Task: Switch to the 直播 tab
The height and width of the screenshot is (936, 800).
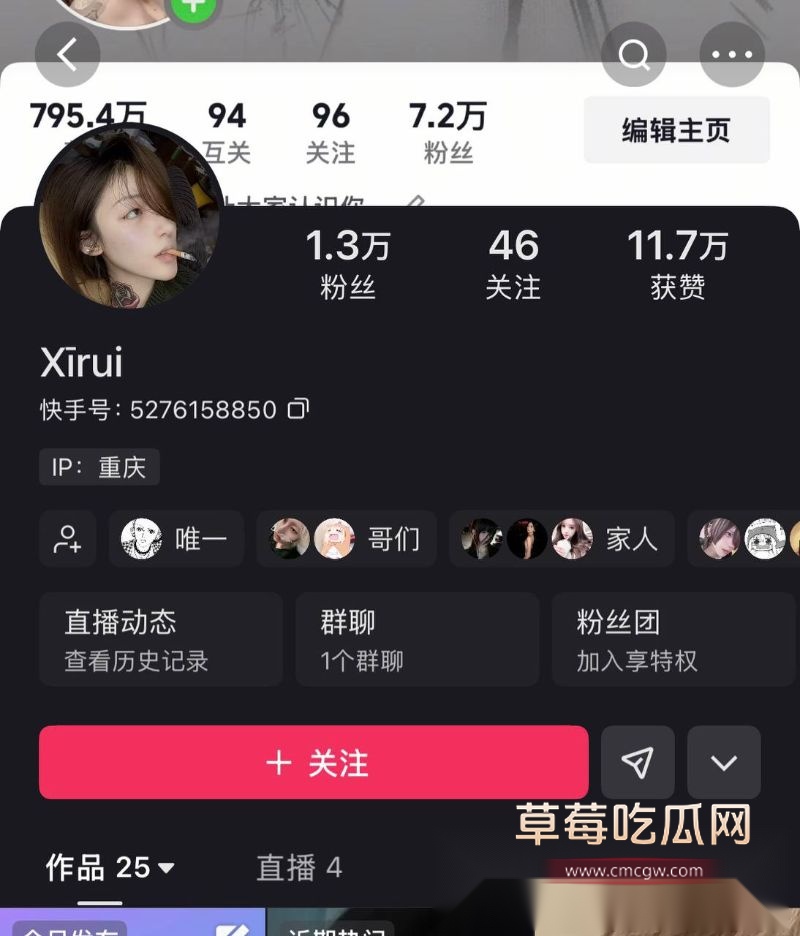Action: (x=300, y=870)
